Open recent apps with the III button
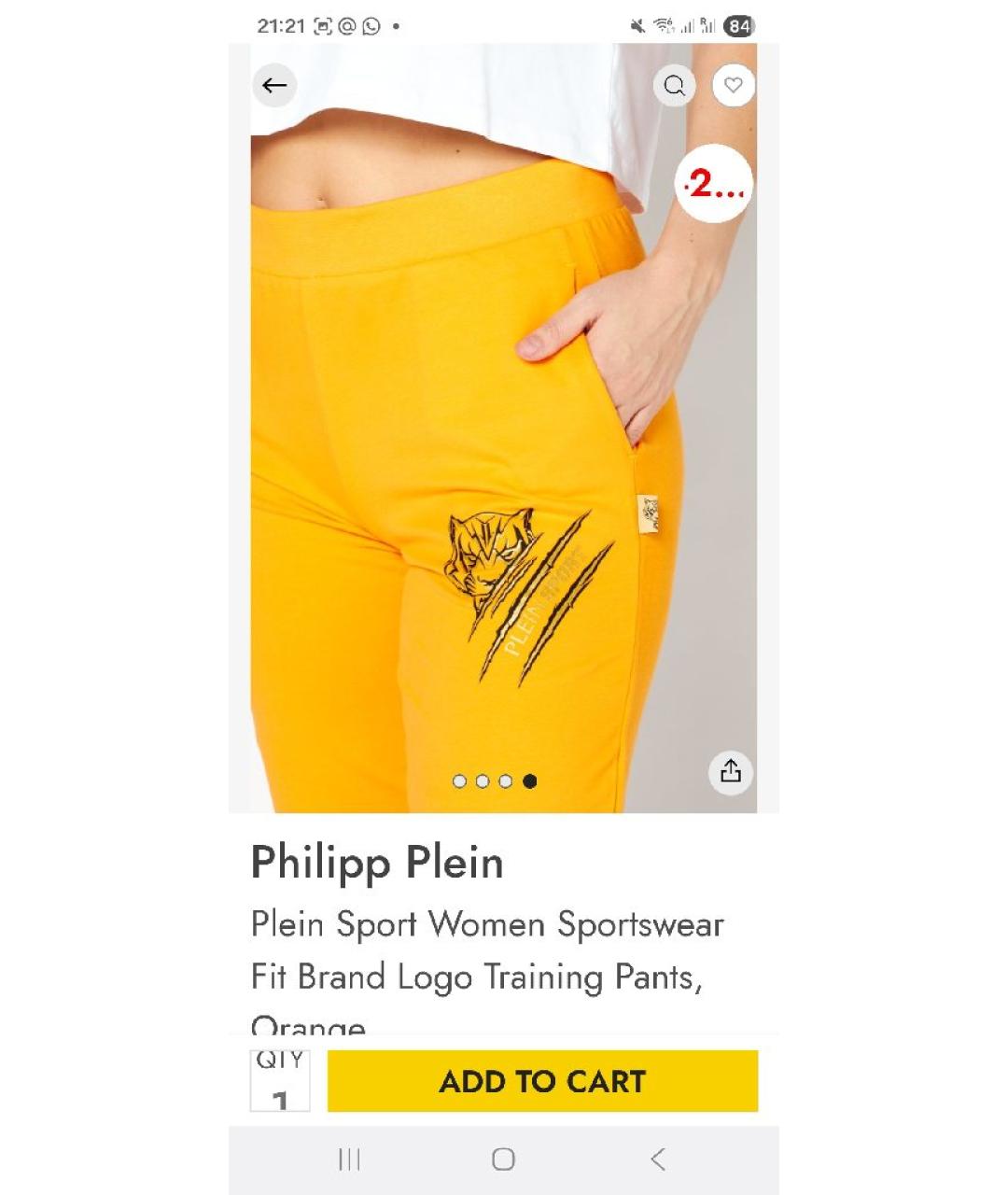This screenshot has height=1195, width=1008. [x=348, y=1159]
